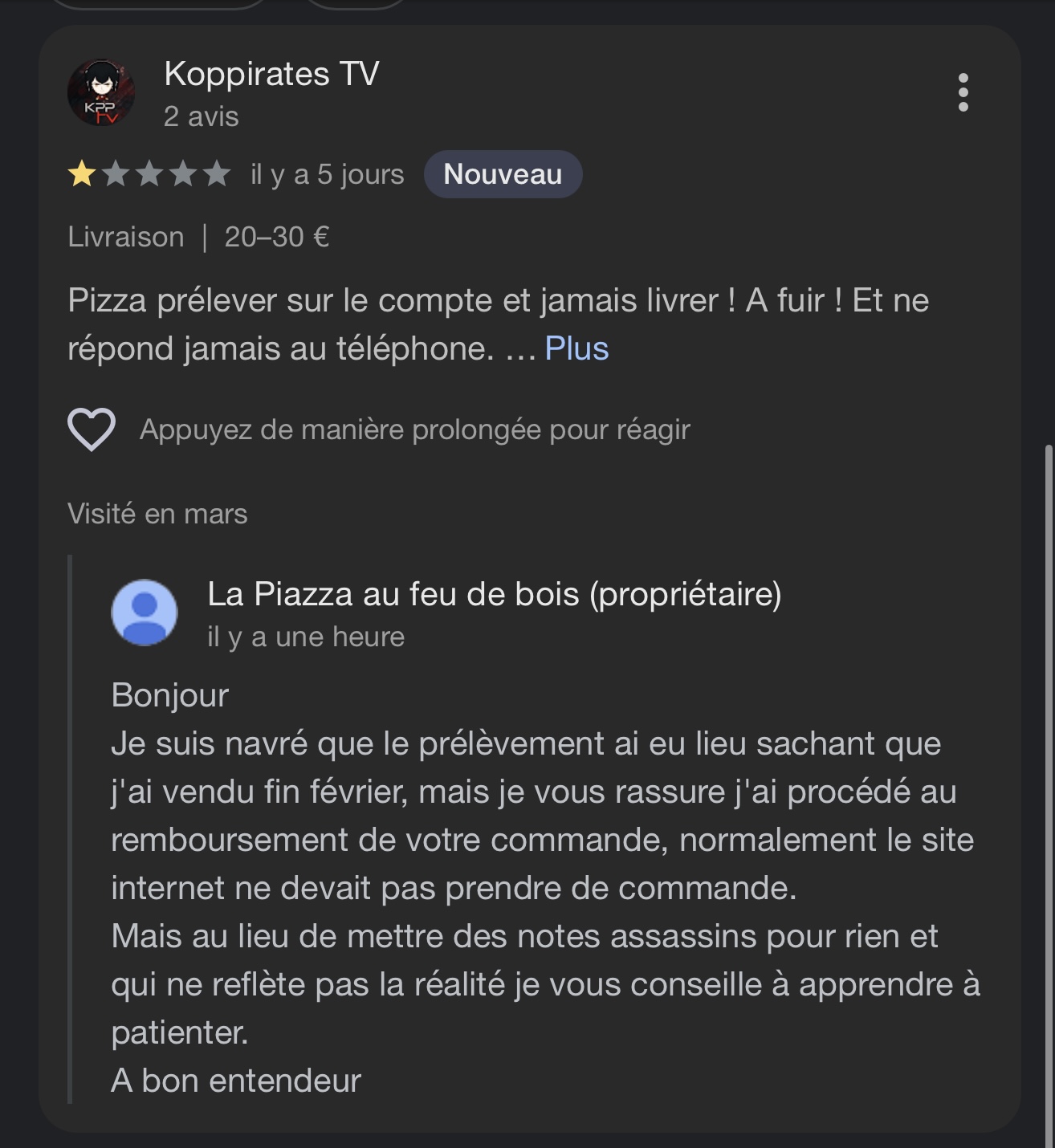Viewport: 1055px width, 1148px height.
Task: Open Koppirates TV's reviewer profile
Action: pyautogui.click(x=271, y=74)
